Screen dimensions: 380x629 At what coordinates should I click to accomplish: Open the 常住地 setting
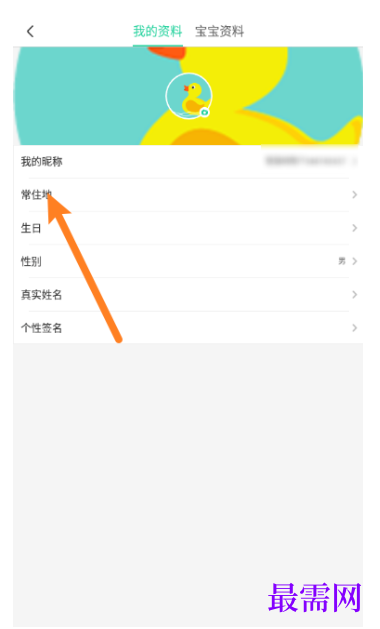click(x=188, y=195)
